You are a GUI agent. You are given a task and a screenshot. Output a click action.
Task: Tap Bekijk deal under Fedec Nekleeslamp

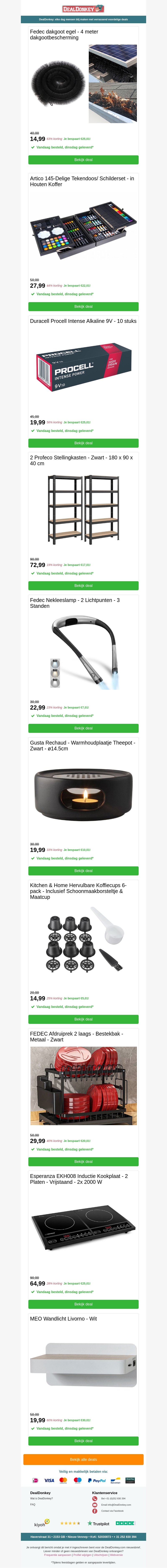click(x=83, y=728)
